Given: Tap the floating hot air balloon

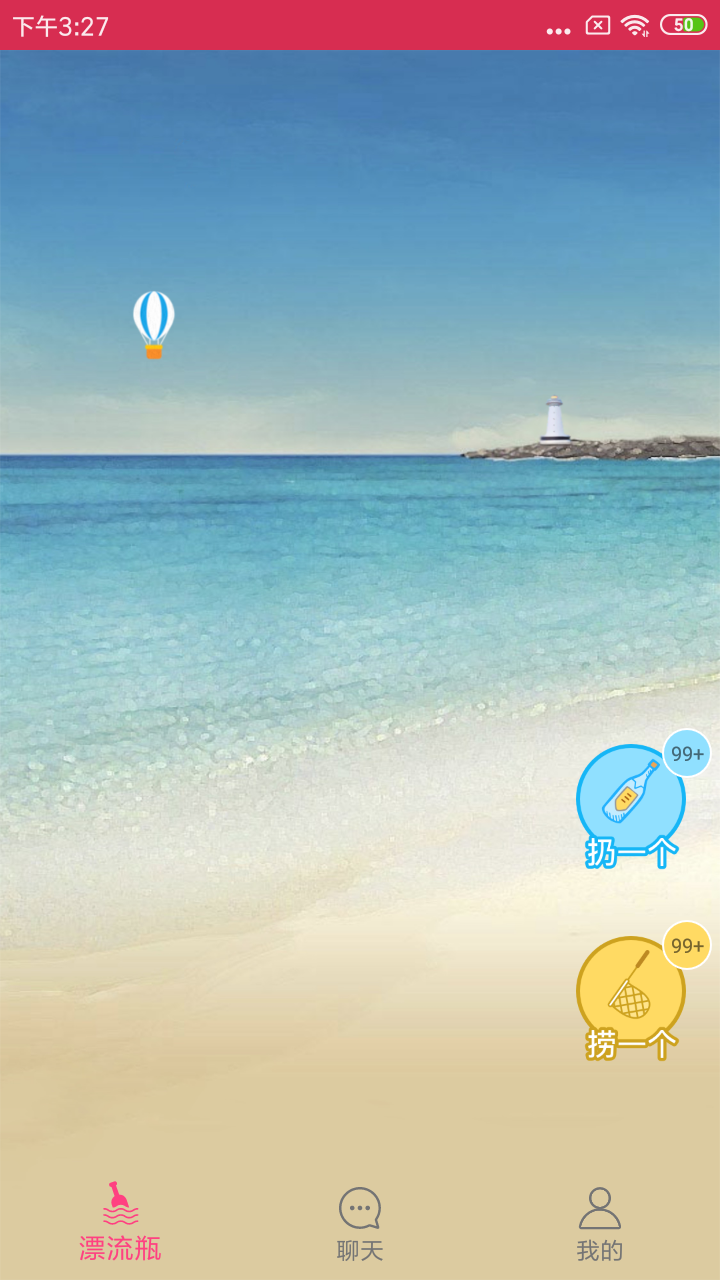Looking at the screenshot, I should [x=154, y=324].
